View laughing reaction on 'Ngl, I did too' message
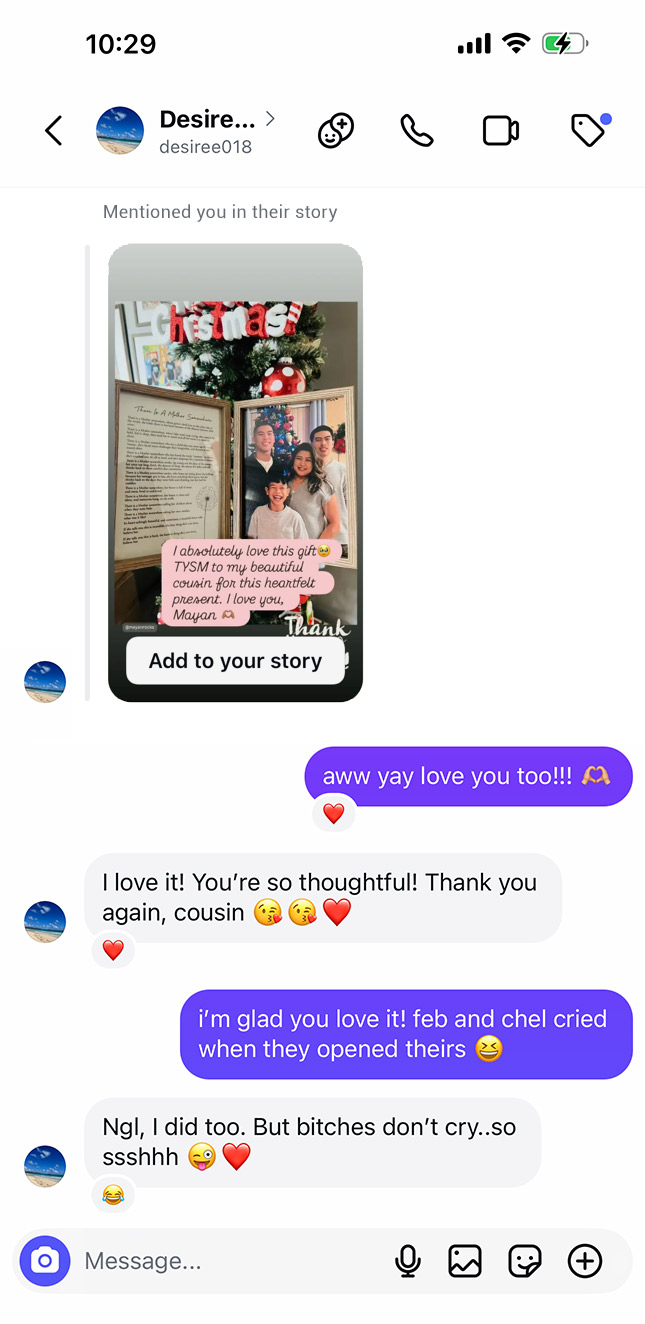 pos(113,1194)
